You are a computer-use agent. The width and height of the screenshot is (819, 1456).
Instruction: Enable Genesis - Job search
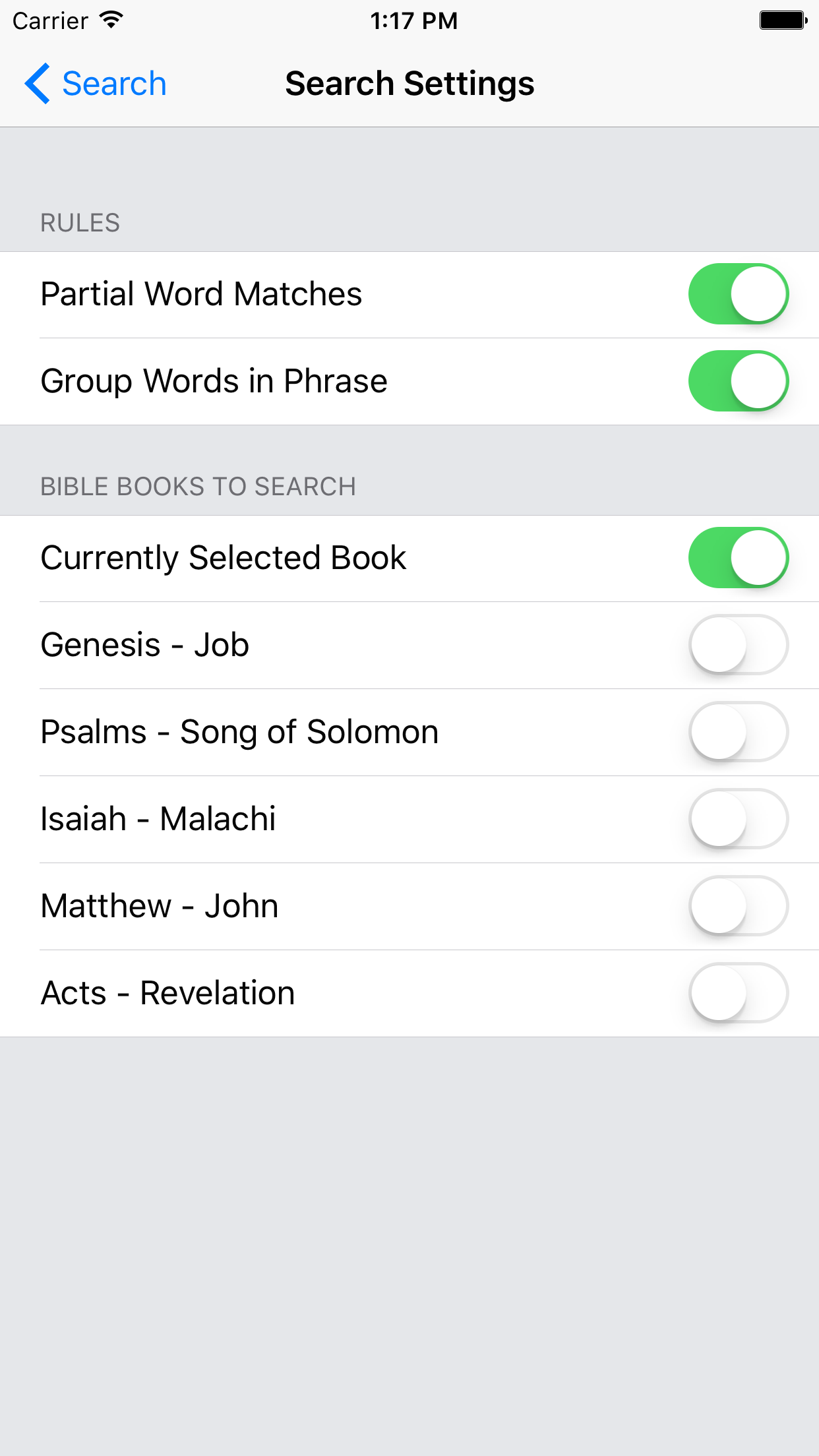738,645
